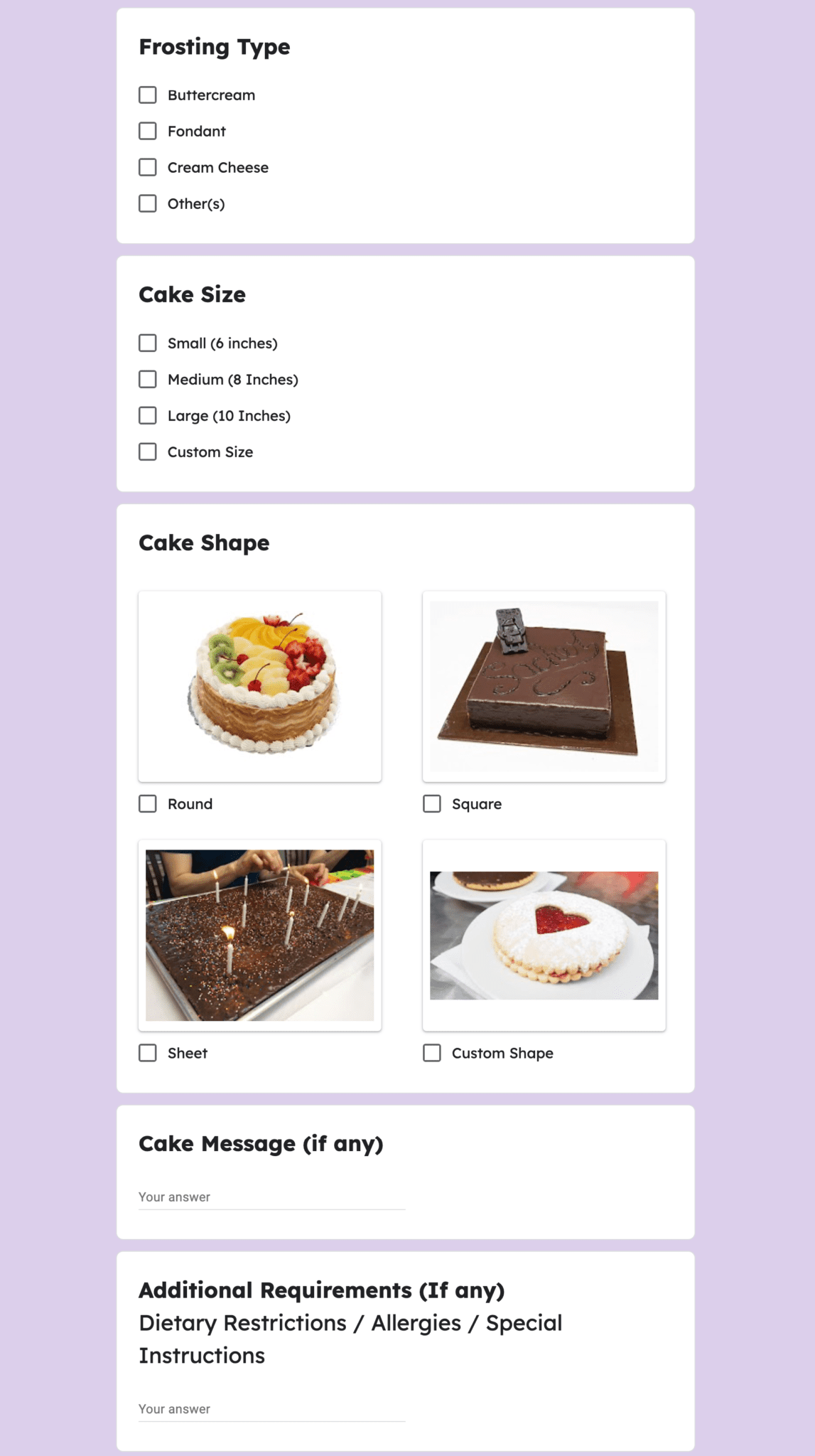The width and height of the screenshot is (815, 1456).
Task: Choose Other(s) under Frosting Type
Action: [148, 204]
